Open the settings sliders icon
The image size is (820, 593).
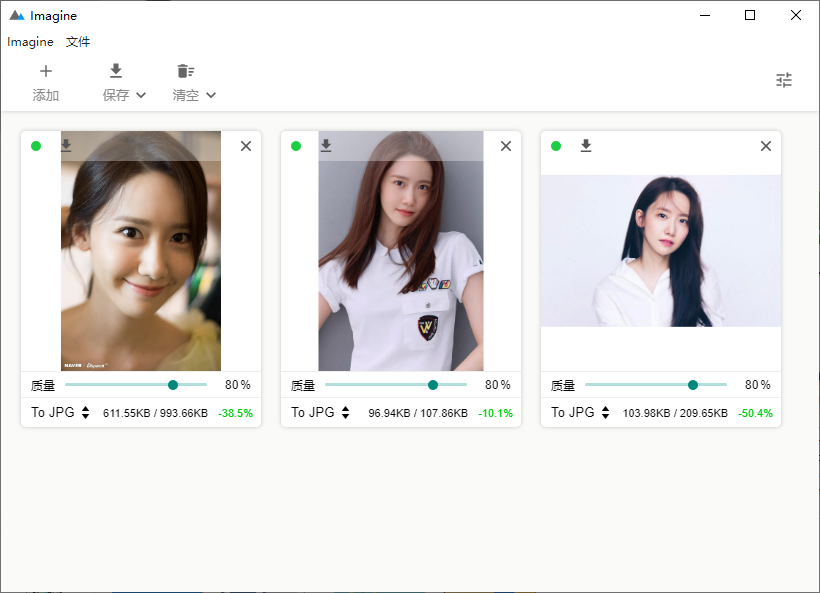(x=784, y=80)
